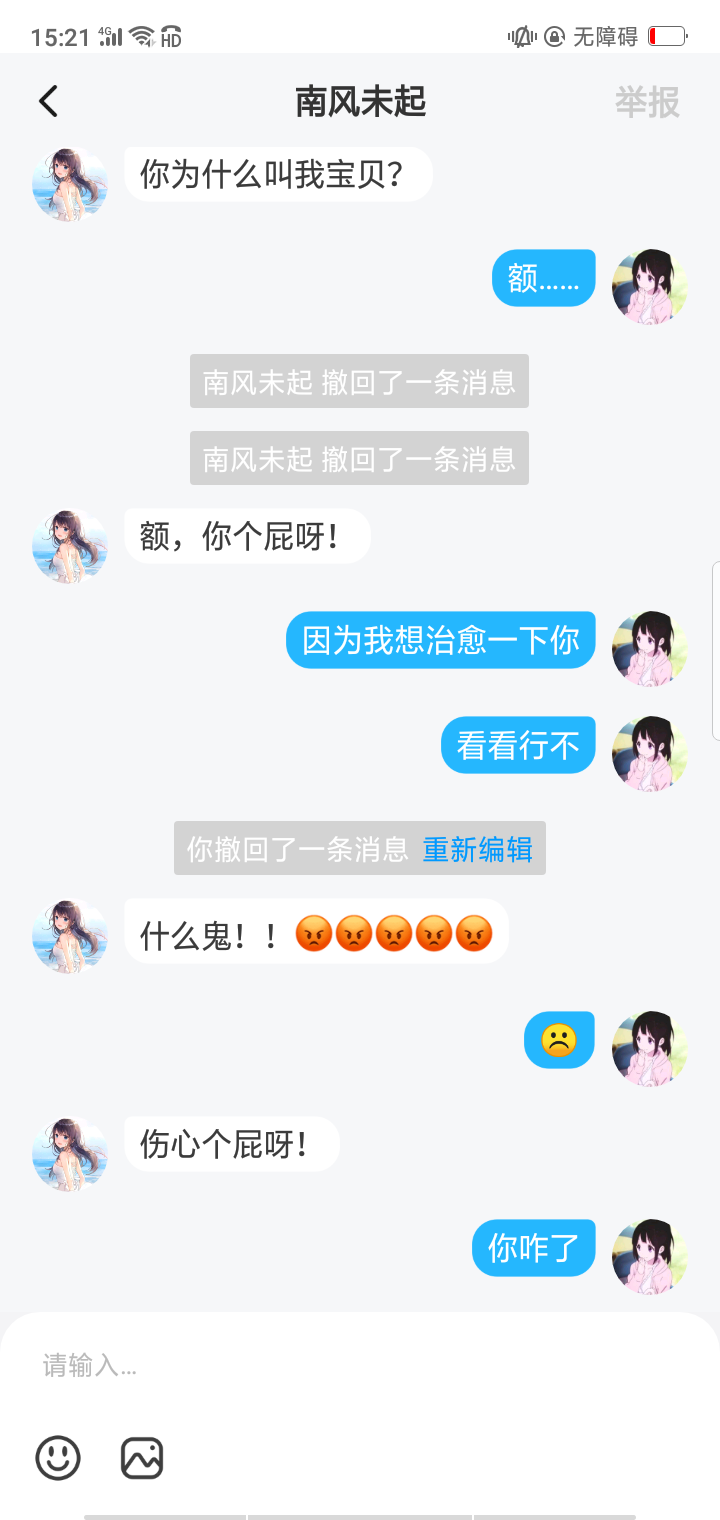The image size is (720, 1520).
Task: Tap 举报 to report this user
Action: (647, 102)
